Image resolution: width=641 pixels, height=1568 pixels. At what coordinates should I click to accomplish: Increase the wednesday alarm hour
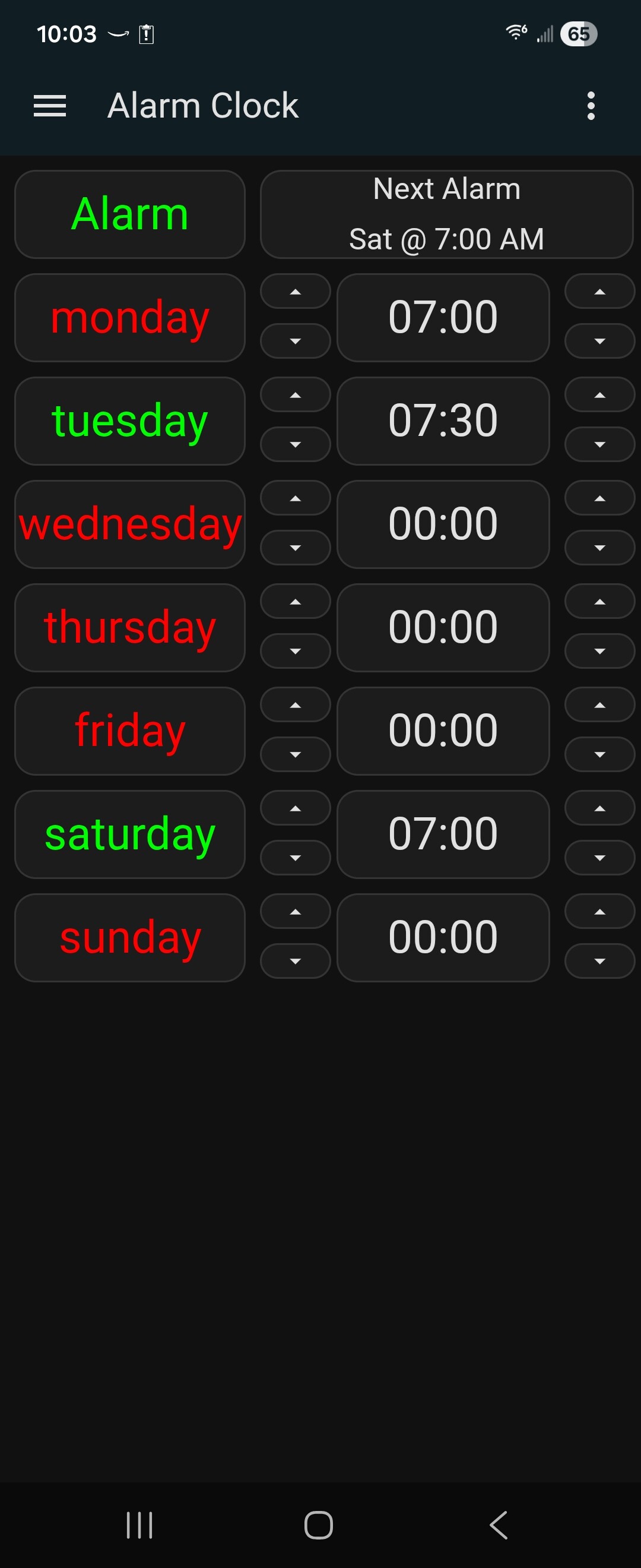tap(295, 498)
